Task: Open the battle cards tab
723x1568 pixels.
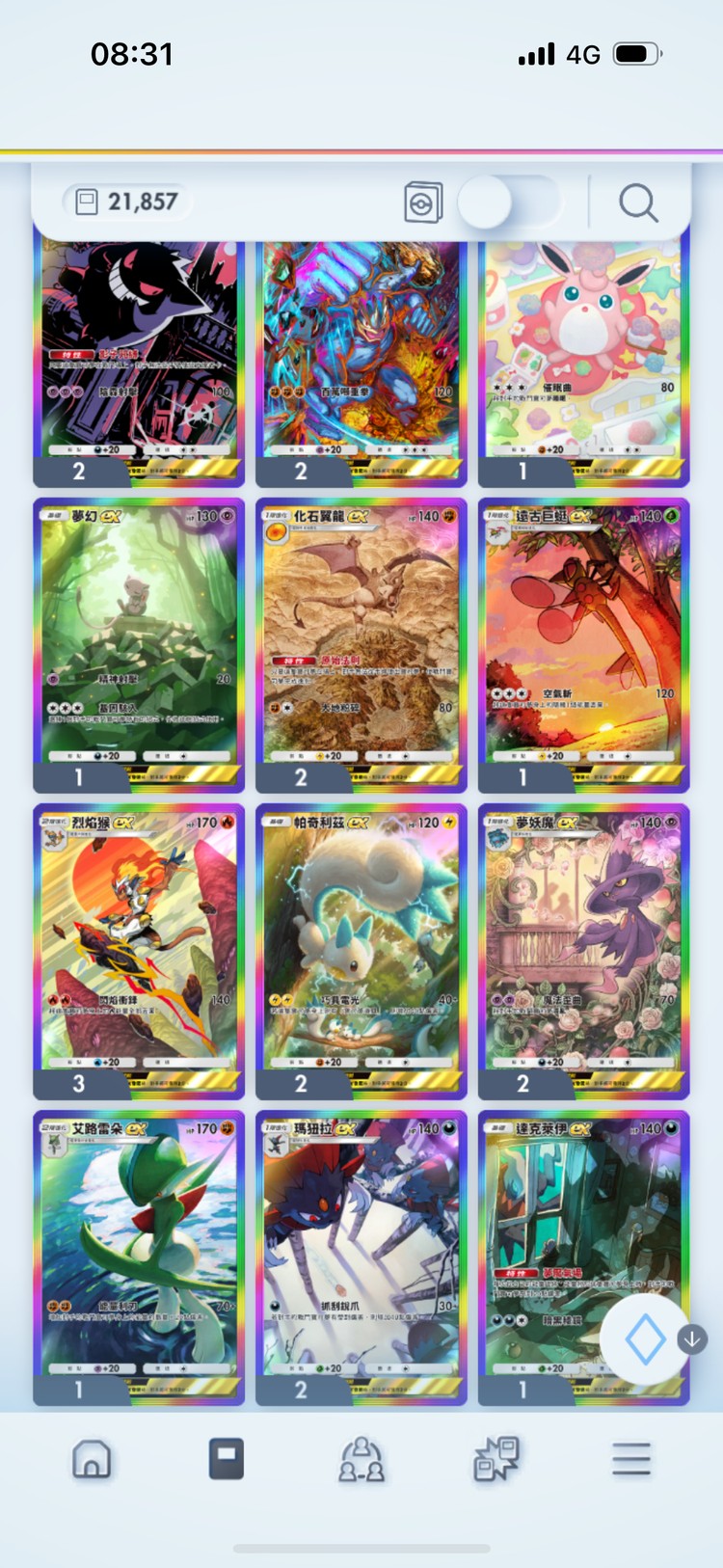Action: [496, 1459]
